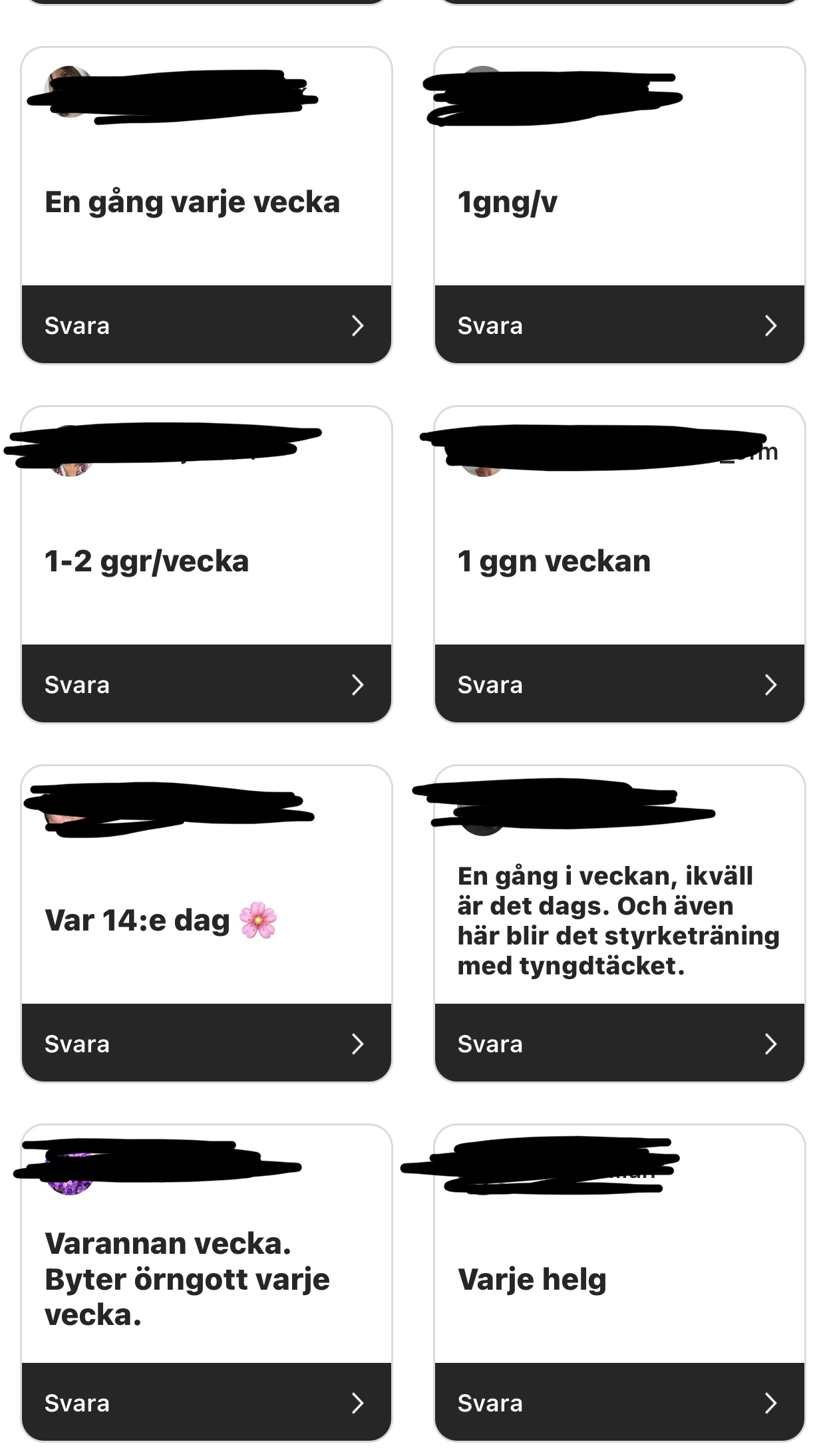Image resolution: width=819 pixels, height=1456 pixels.
Task: Reply to the '1gng/v' response
Action: click(619, 325)
